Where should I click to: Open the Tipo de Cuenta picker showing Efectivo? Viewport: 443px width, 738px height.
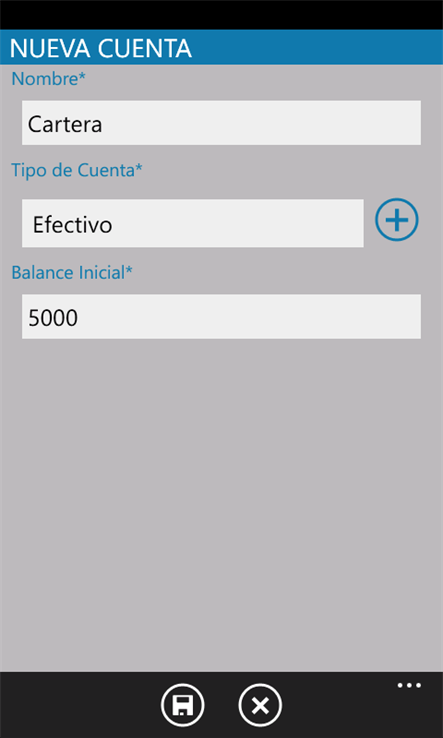pyautogui.click(x=193, y=223)
